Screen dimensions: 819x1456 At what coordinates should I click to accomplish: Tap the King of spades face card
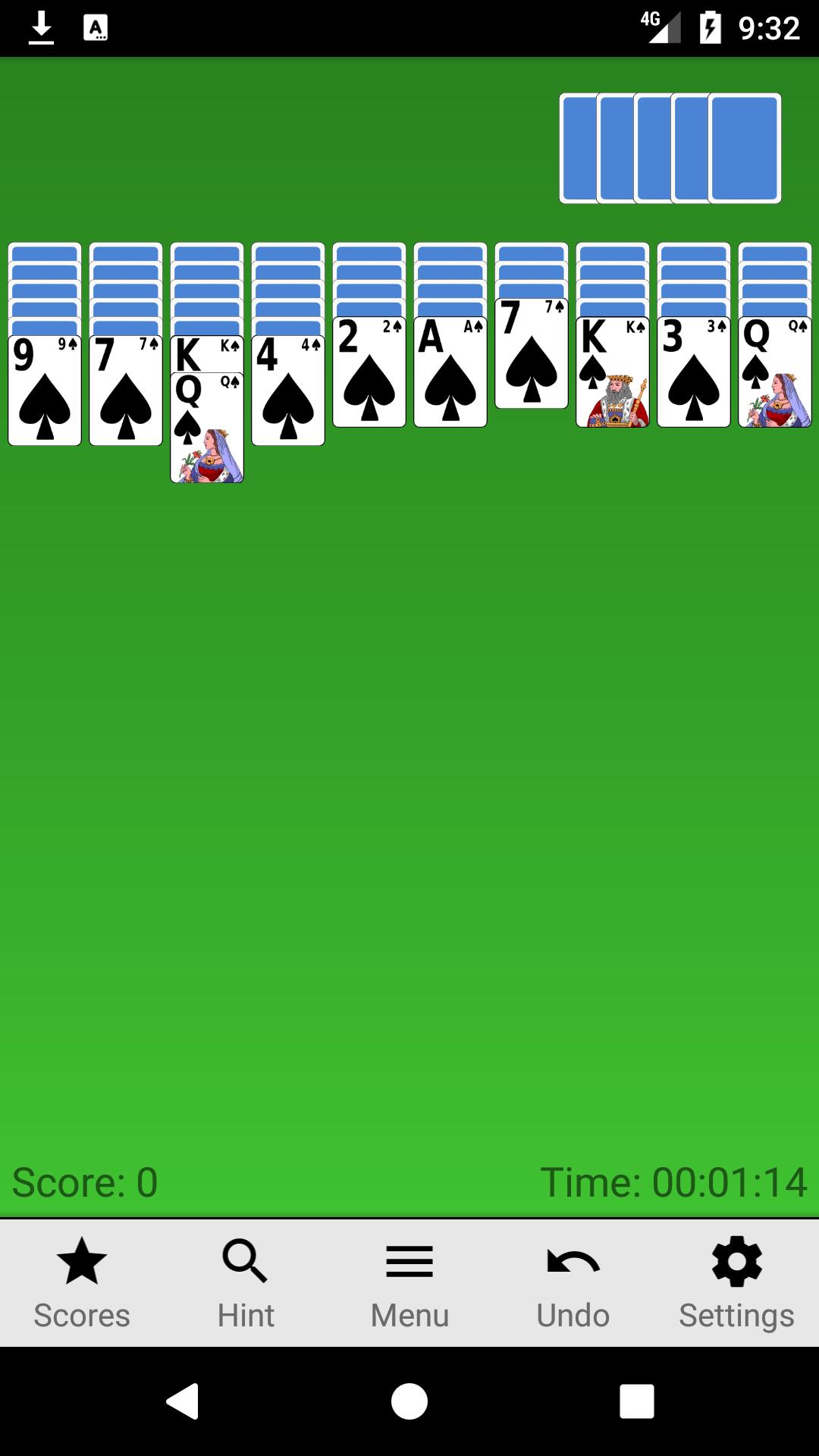pos(613,372)
